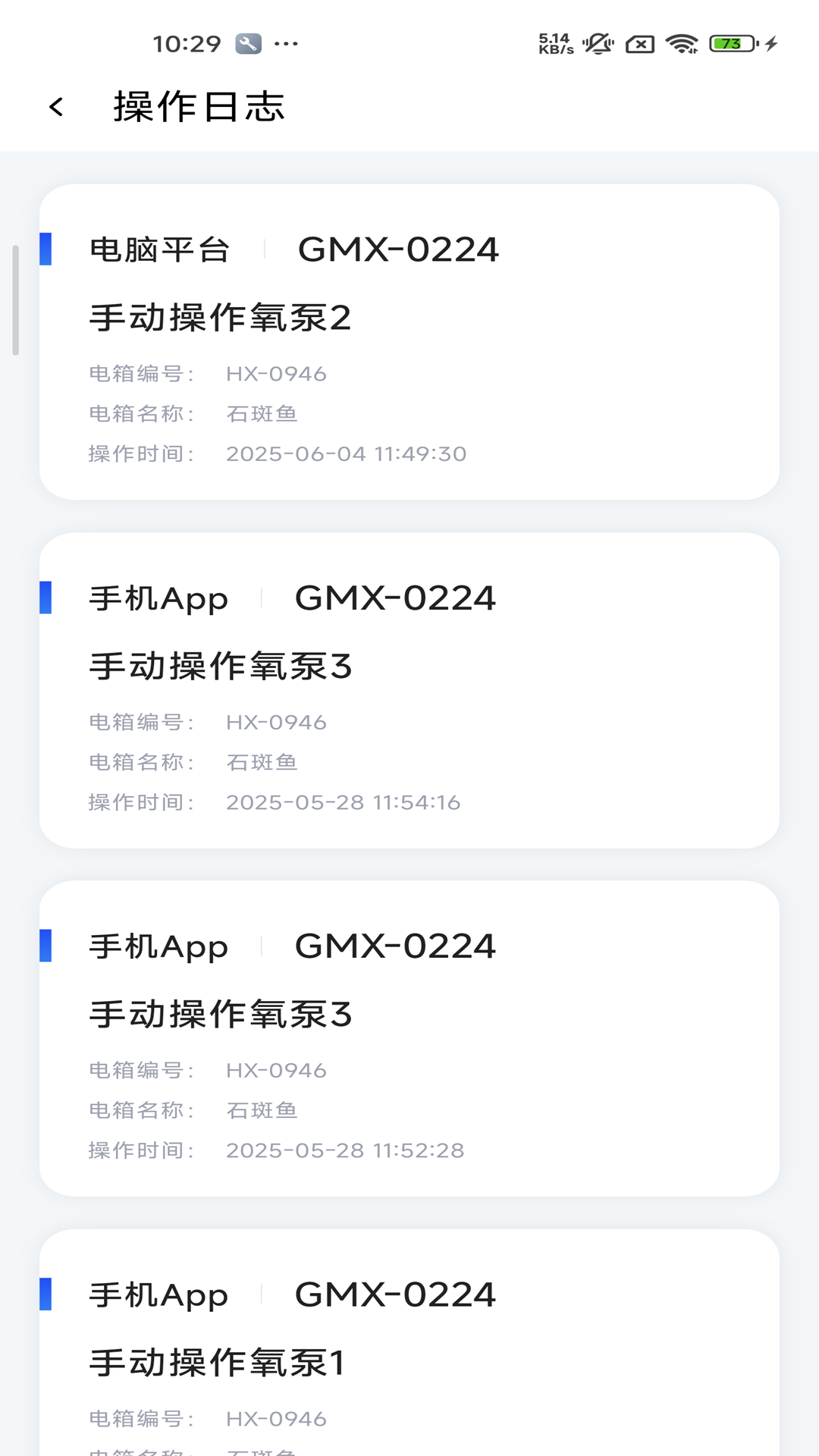This screenshot has height=1456, width=819.
Task: Tap the 石斑鱼 box name in the second card
Action: point(263,762)
